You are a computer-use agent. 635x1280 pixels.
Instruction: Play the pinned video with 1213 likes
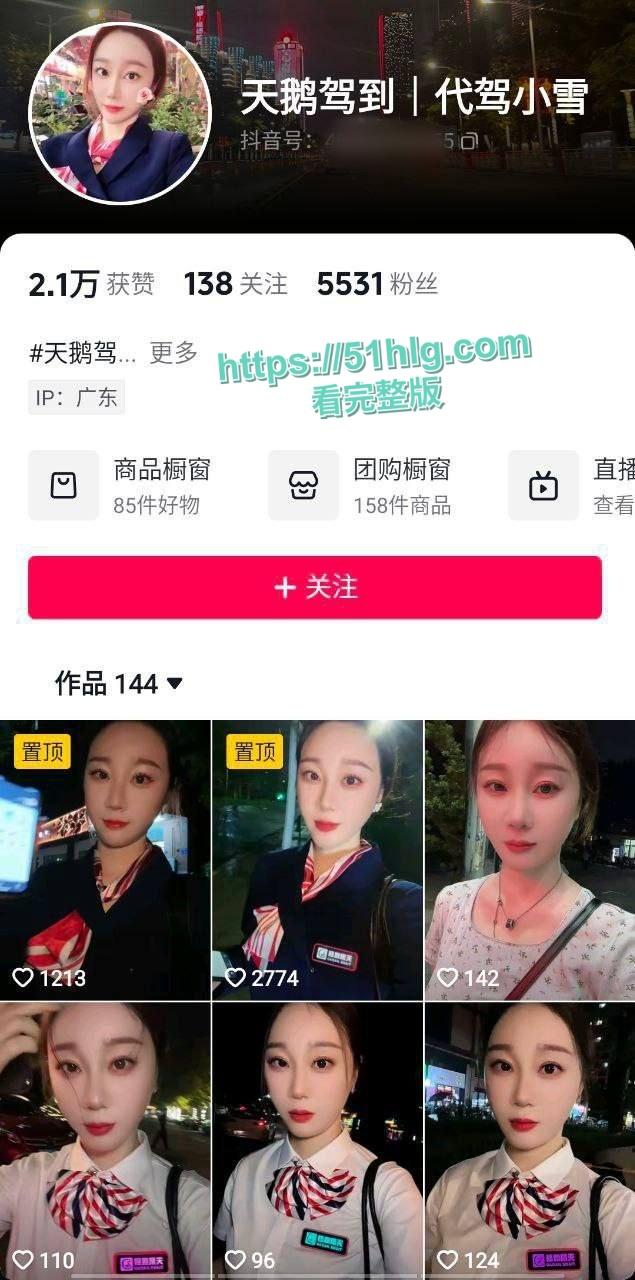coord(105,860)
